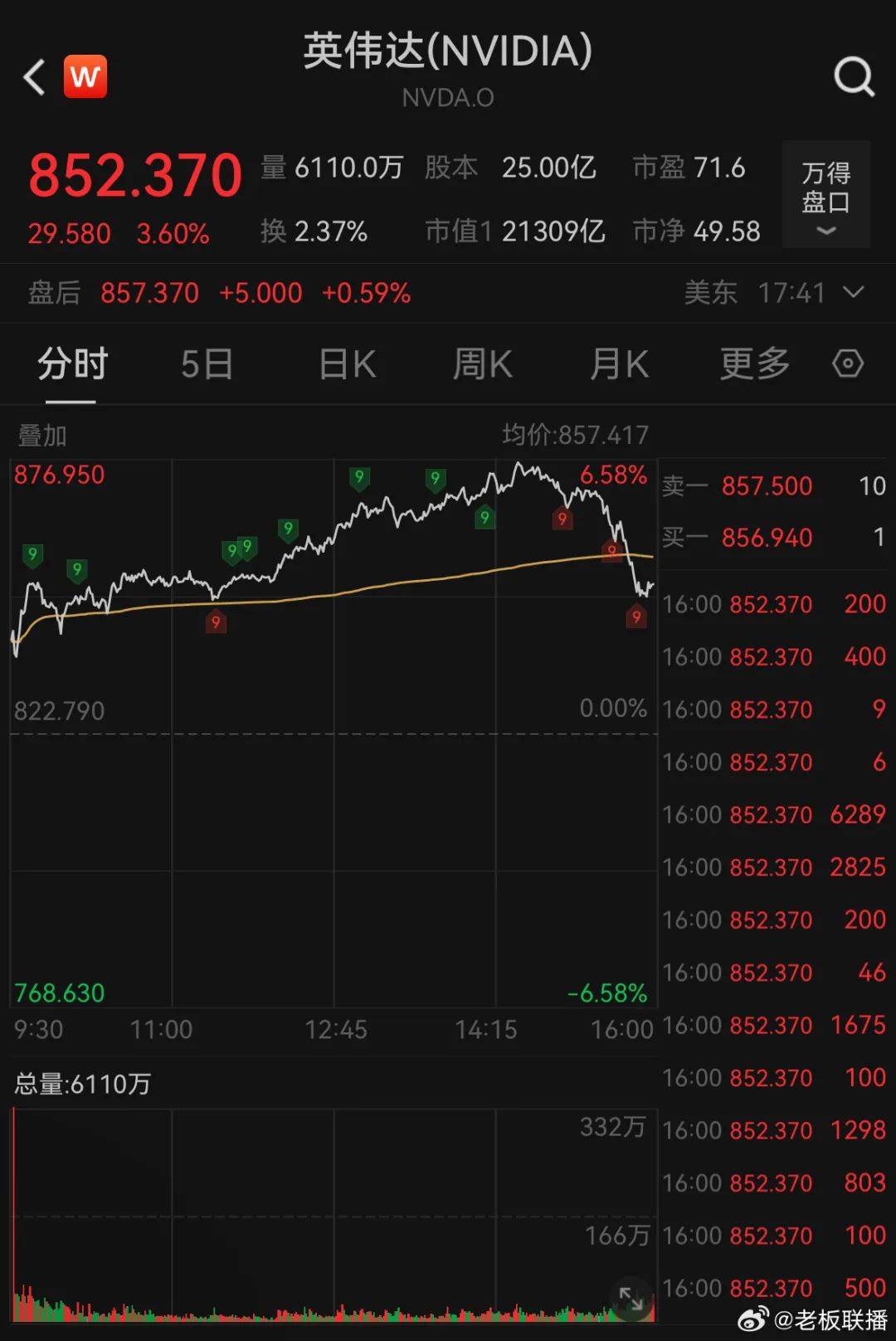Tap 叠加 to overlay a comparison
The width and height of the screenshot is (896, 1341).
(x=42, y=435)
